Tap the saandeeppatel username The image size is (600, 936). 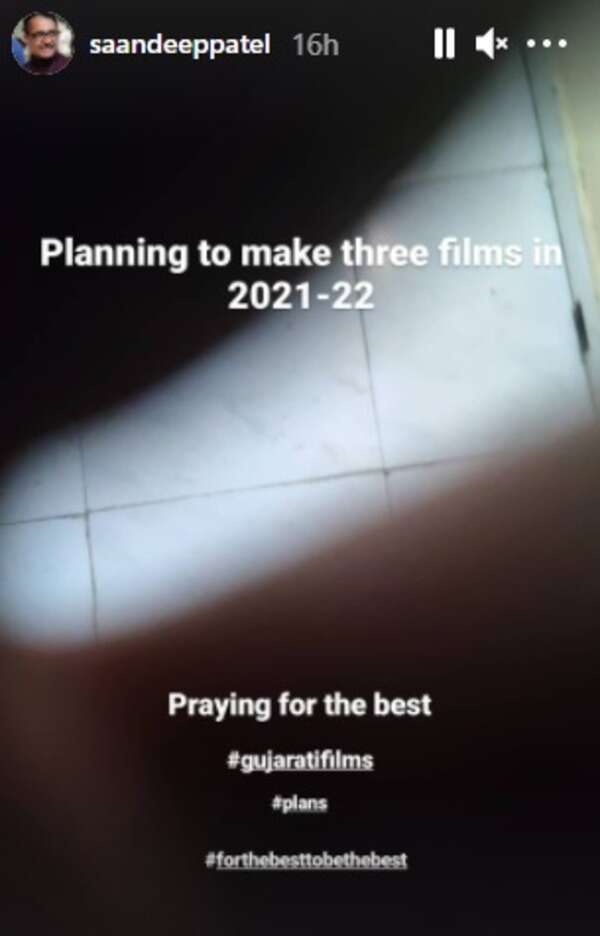[x=180, y=45]
